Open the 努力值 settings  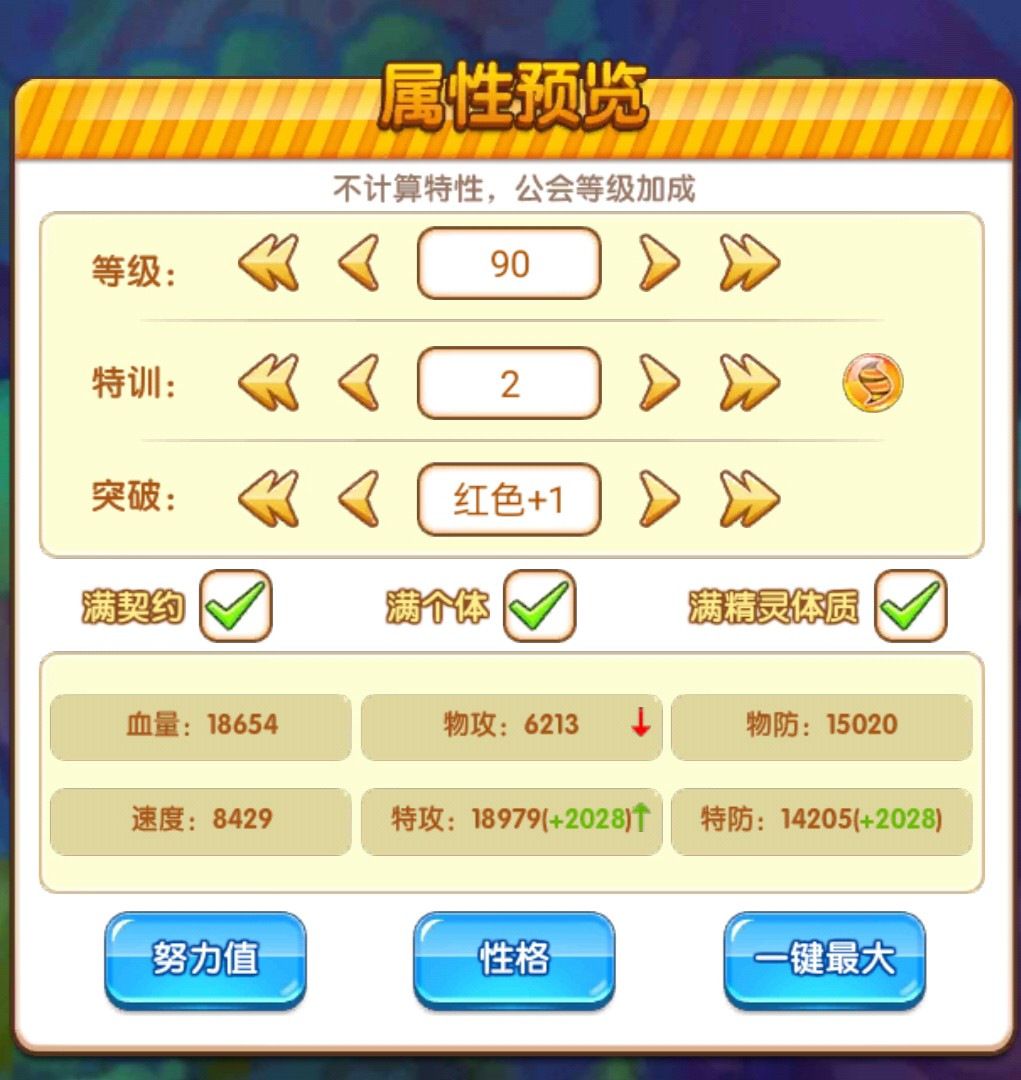pyautogui.click(x=205, y=958)
